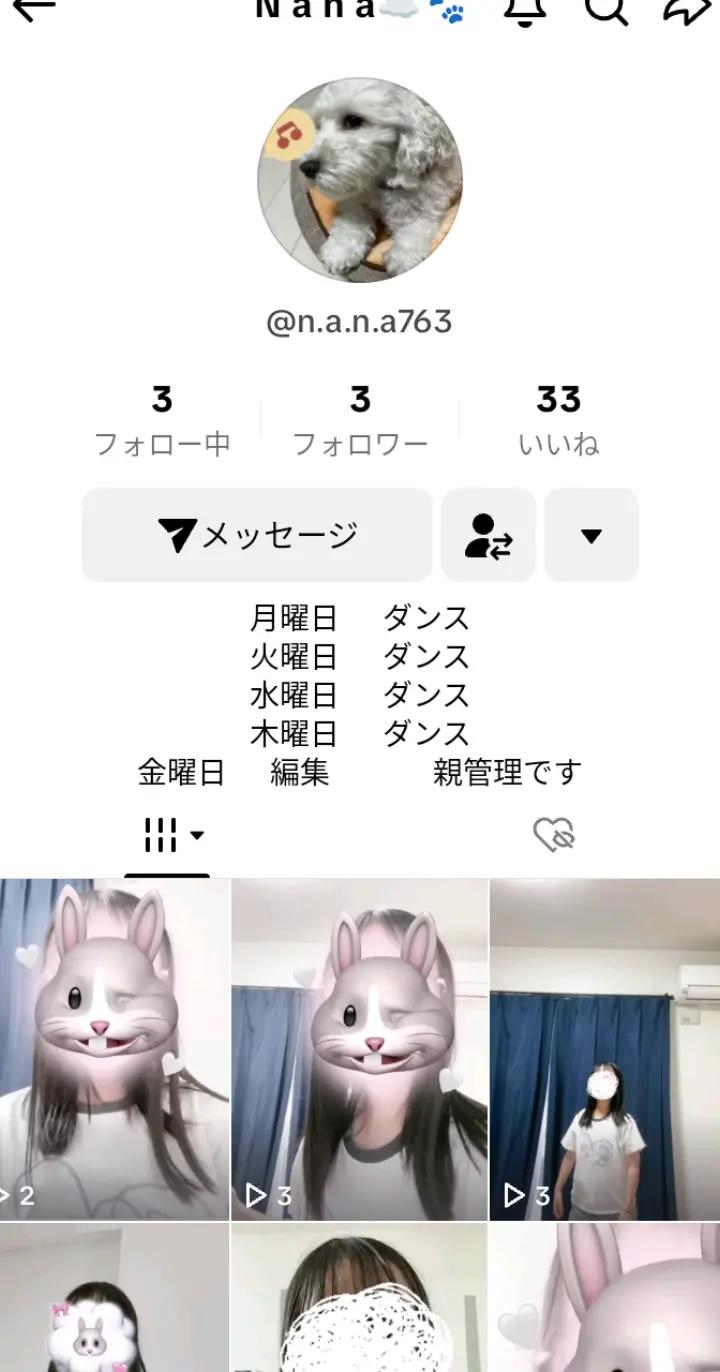
Task: Open the second bunny filter video
Action: pyautogui.click(x=360, y=1048)
